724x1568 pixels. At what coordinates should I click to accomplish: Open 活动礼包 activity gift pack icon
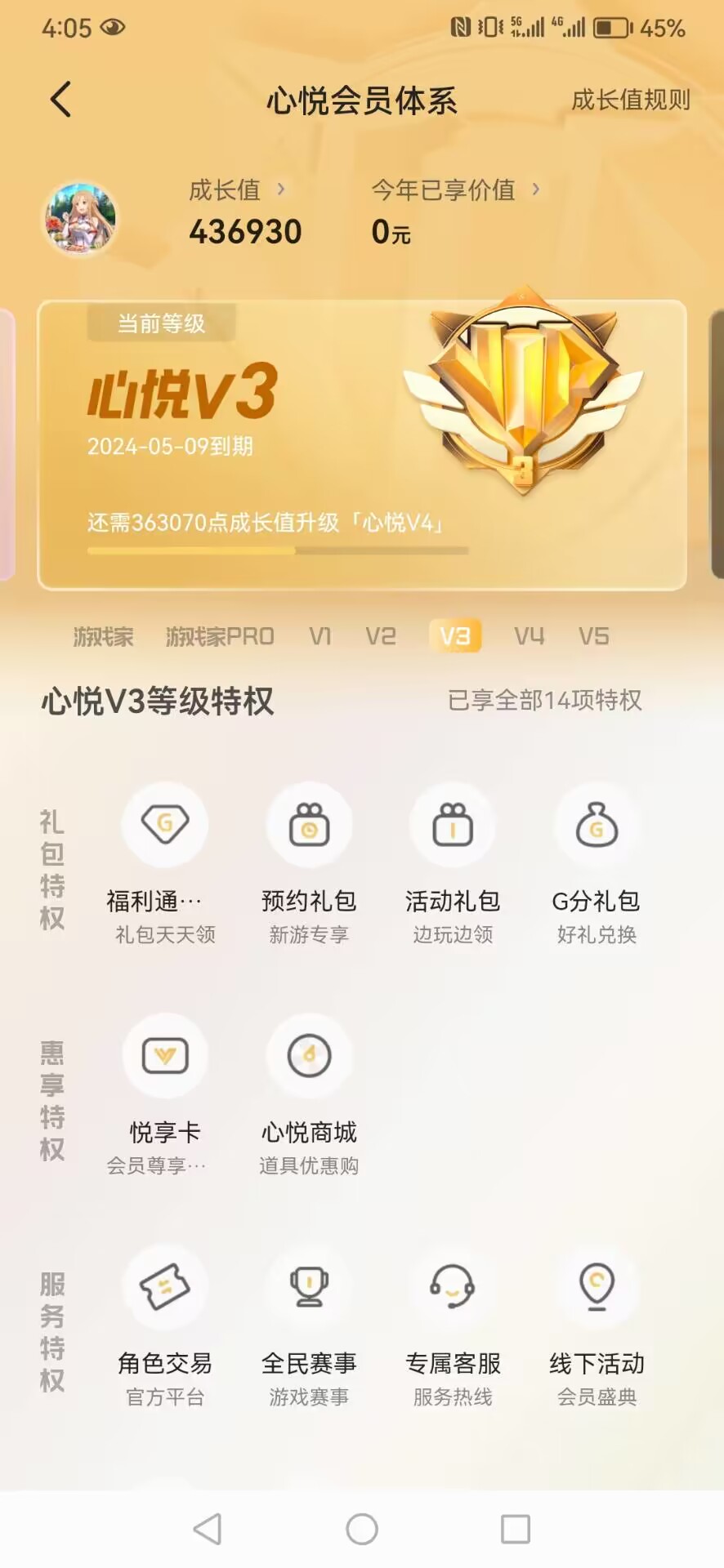point(454,825)
